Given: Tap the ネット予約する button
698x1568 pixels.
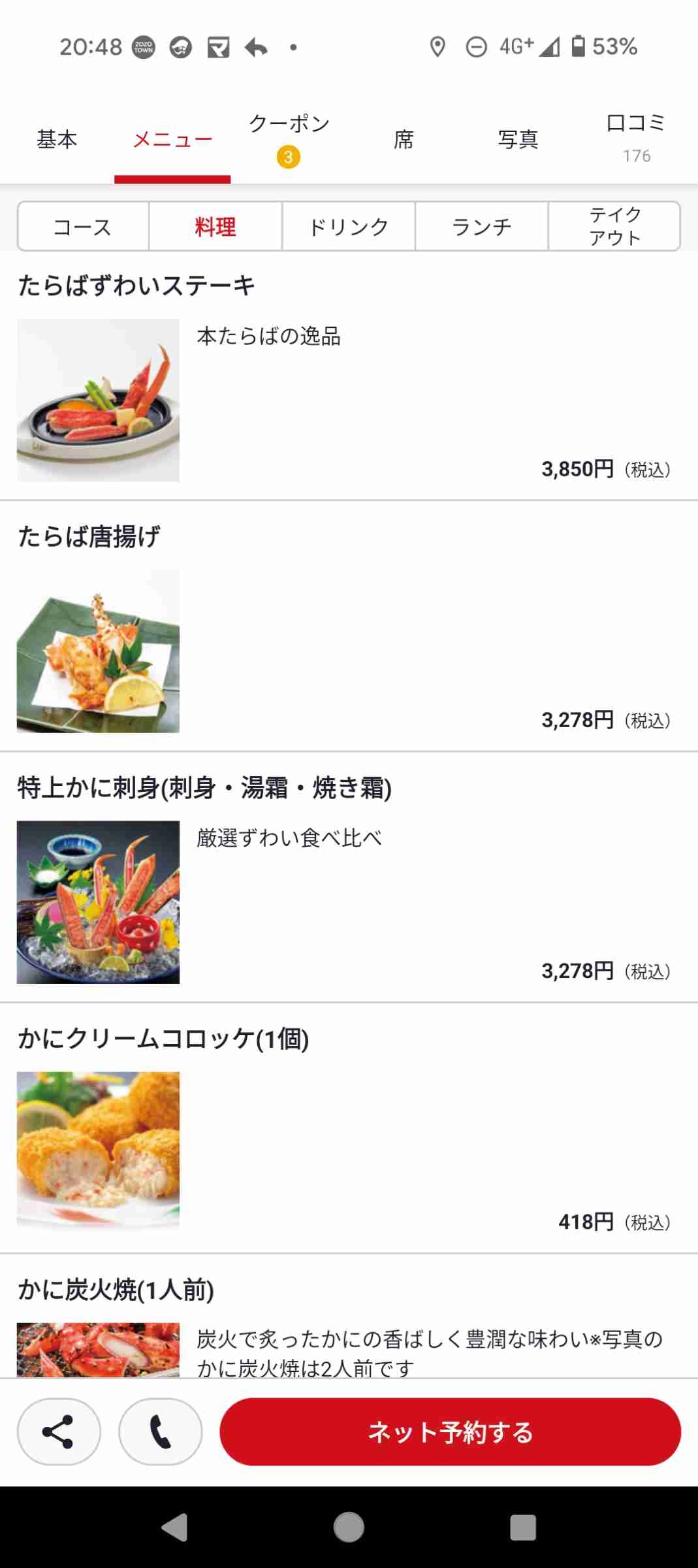Looking at the screenshot, I should 450,1431.
